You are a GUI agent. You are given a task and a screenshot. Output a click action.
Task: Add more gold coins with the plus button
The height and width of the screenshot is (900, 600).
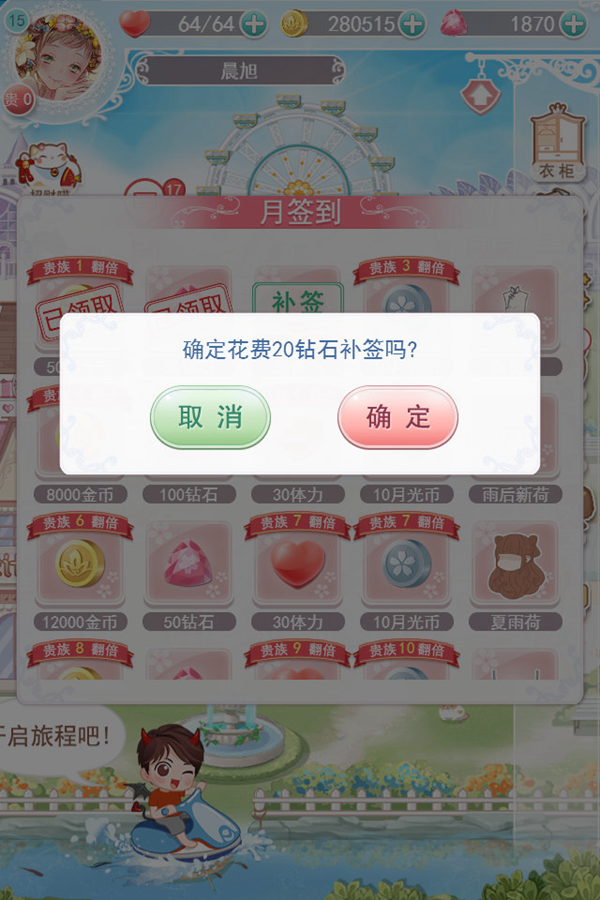click(412, 23)
